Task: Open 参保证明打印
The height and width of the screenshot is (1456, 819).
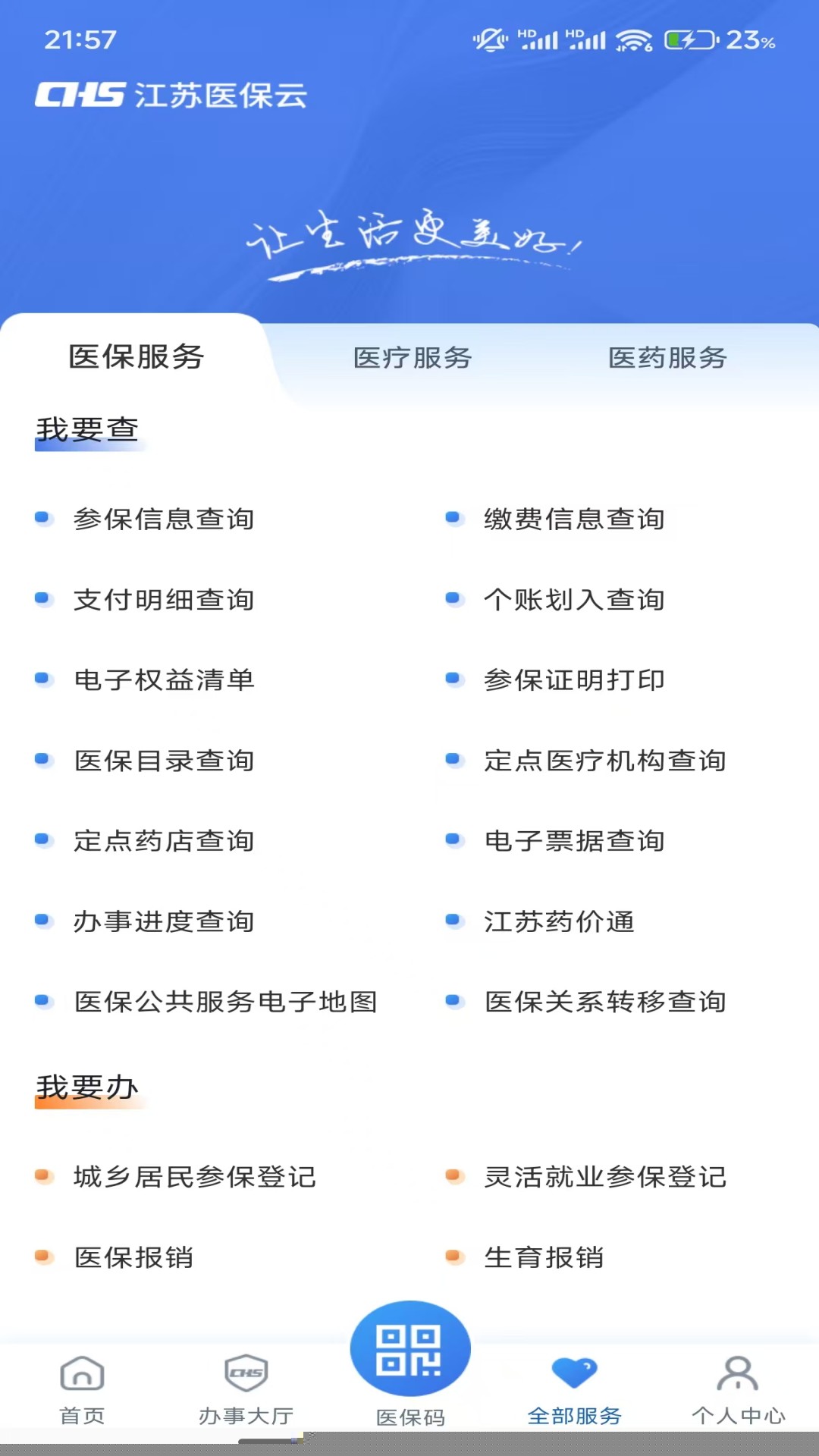Action: [x=574, y=680]
